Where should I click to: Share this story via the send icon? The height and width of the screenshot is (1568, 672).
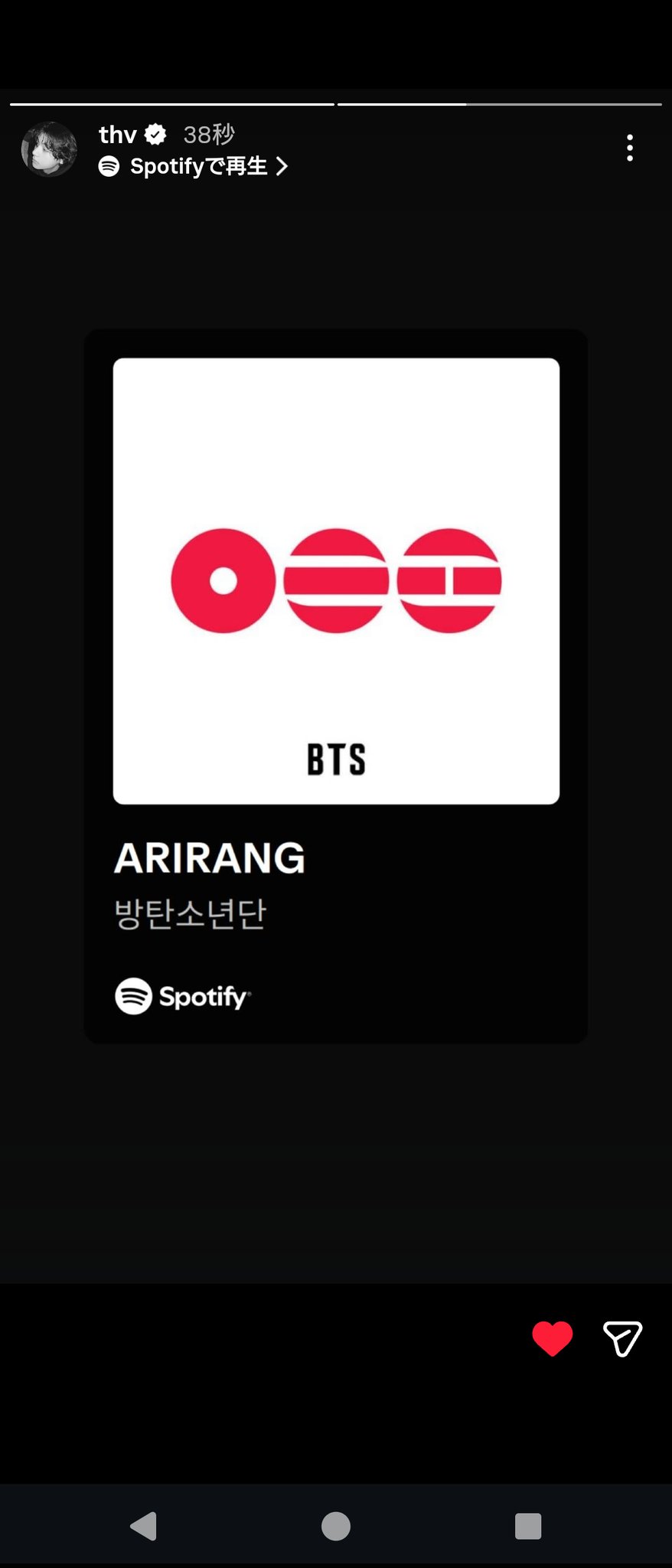[x=622, y=1338]
